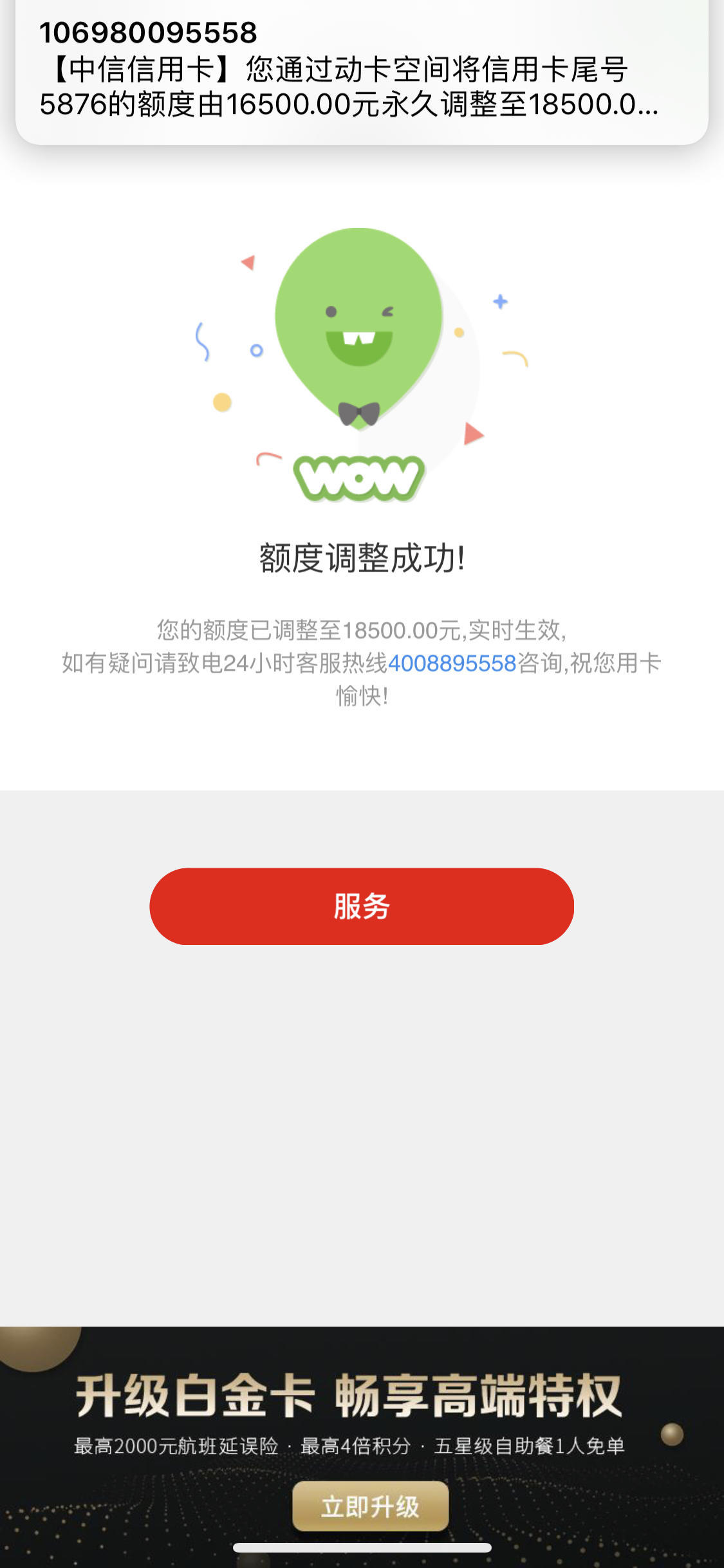Viewport: 724px width, 1568px height.
Task: Tap the gold 立即升级 button
Action: click(x=371, y=1506)
